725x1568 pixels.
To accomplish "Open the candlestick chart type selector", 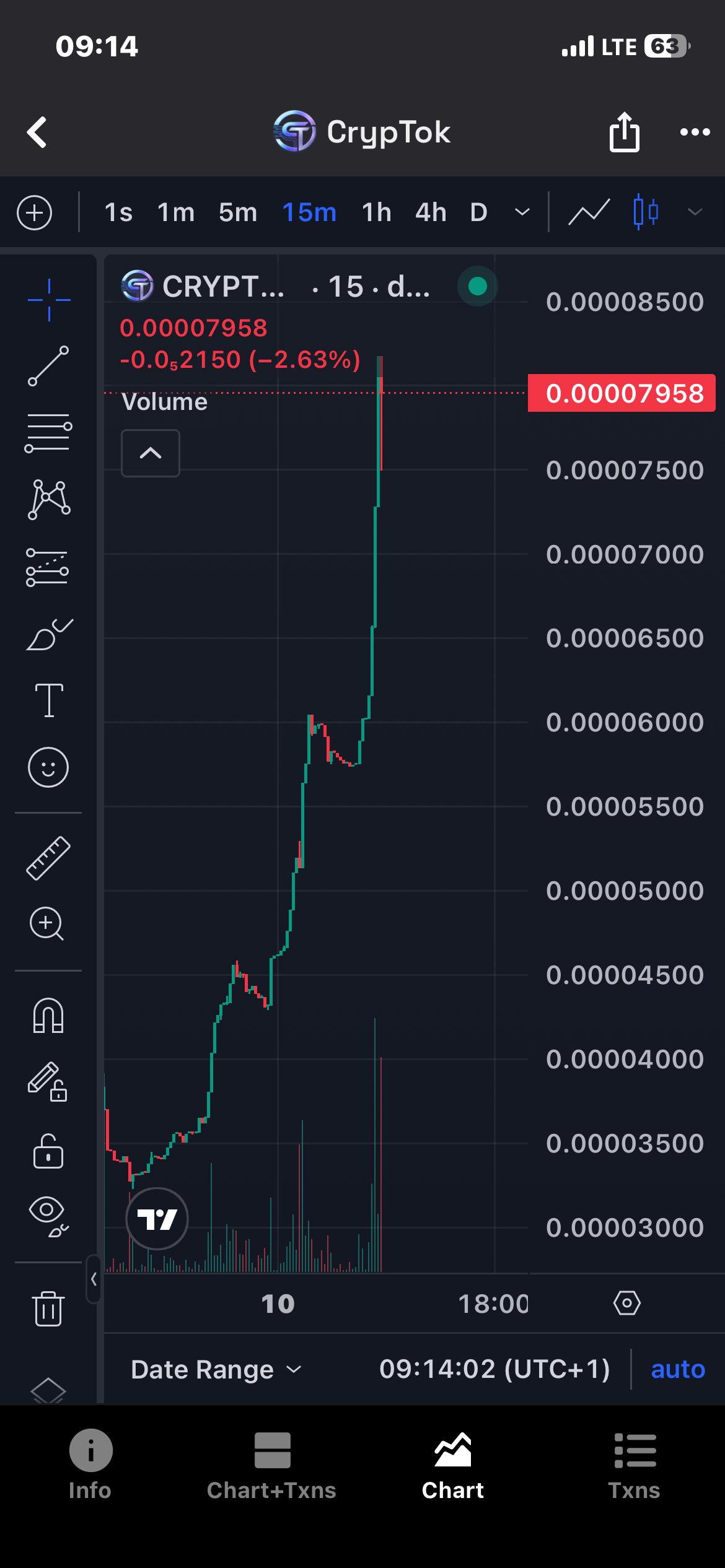I will click(x=646, y=212).
